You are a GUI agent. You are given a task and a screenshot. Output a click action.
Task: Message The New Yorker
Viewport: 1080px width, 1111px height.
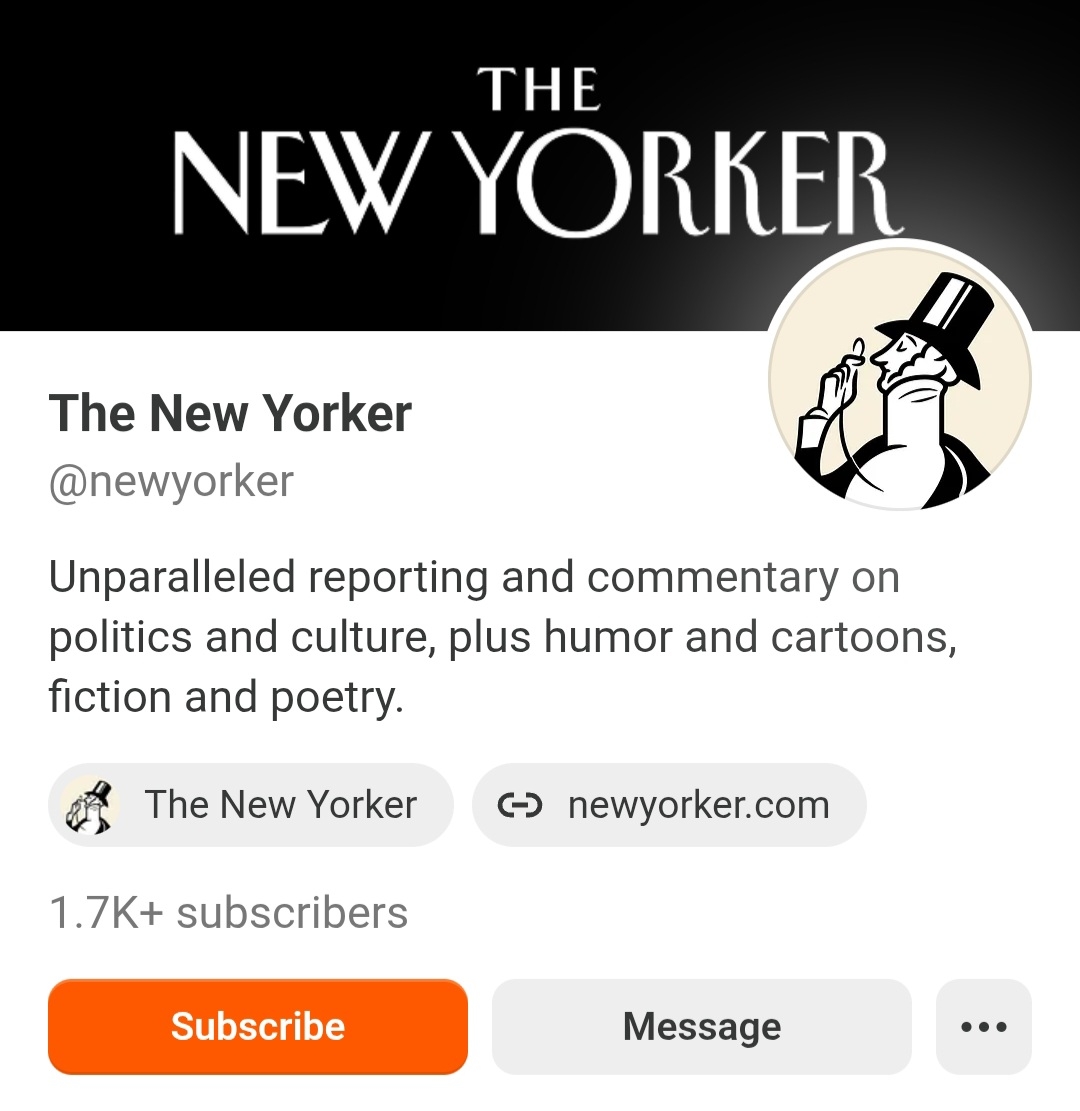(x=701, y=1026)
